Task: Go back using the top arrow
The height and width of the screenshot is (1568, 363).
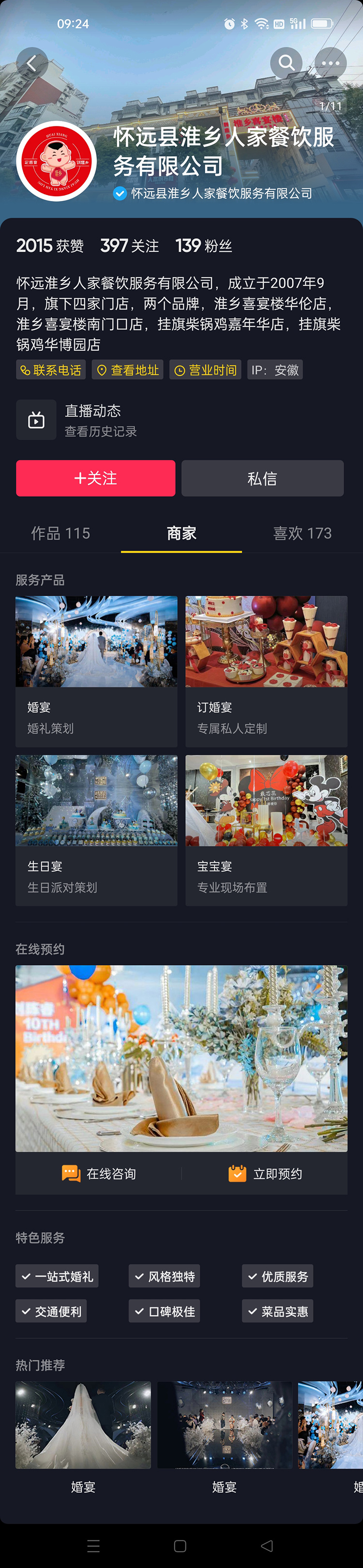Action: tap(32, 62)
